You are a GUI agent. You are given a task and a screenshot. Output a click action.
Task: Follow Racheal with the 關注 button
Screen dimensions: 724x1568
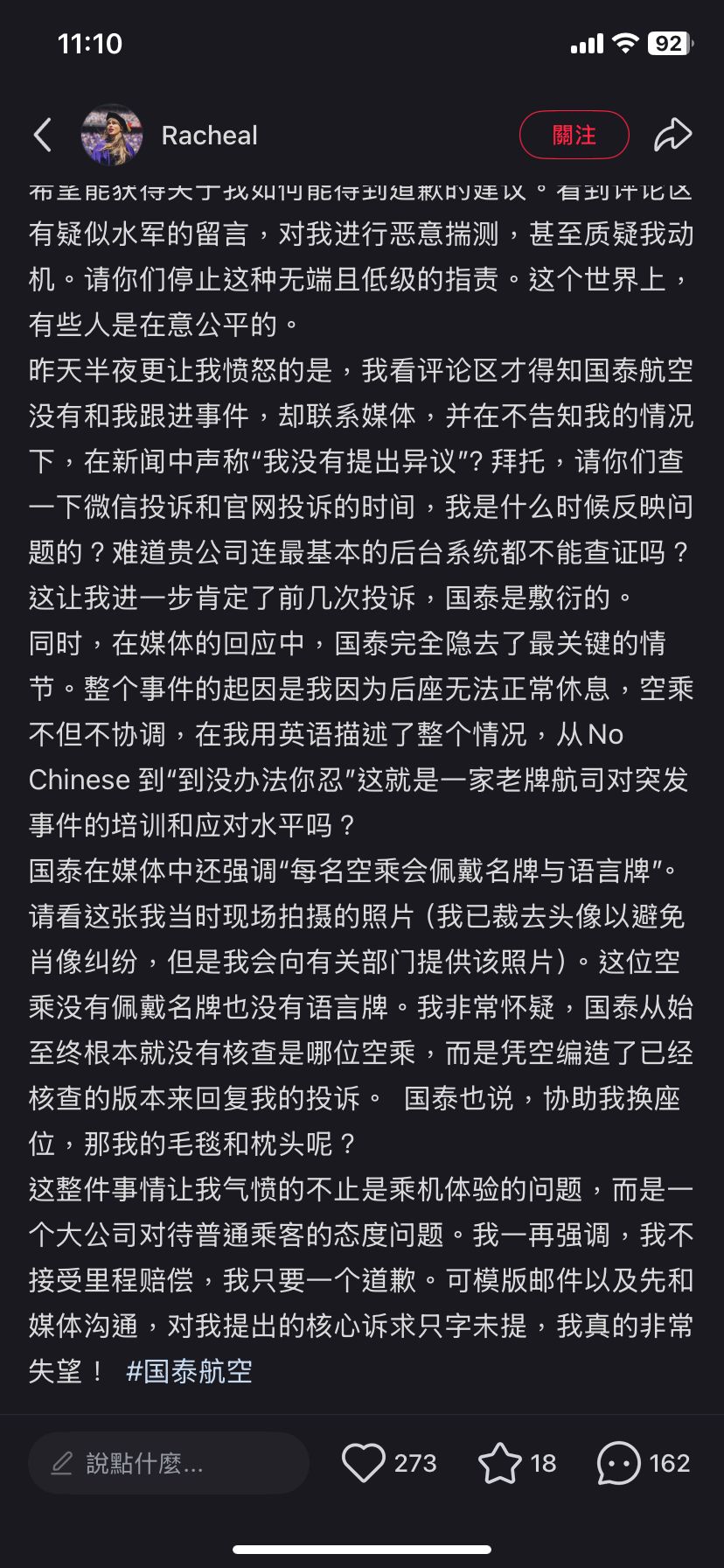click(x=574, y=135)
